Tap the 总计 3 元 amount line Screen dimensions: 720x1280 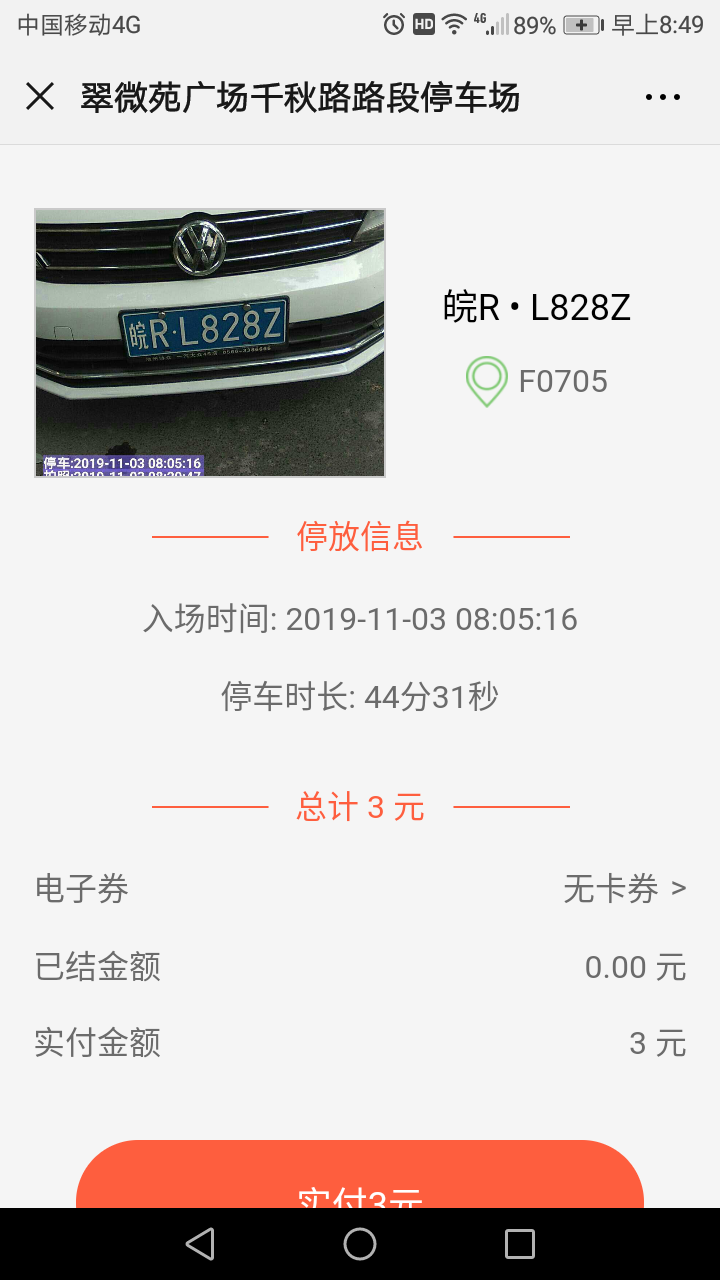[x=360, y=805]
